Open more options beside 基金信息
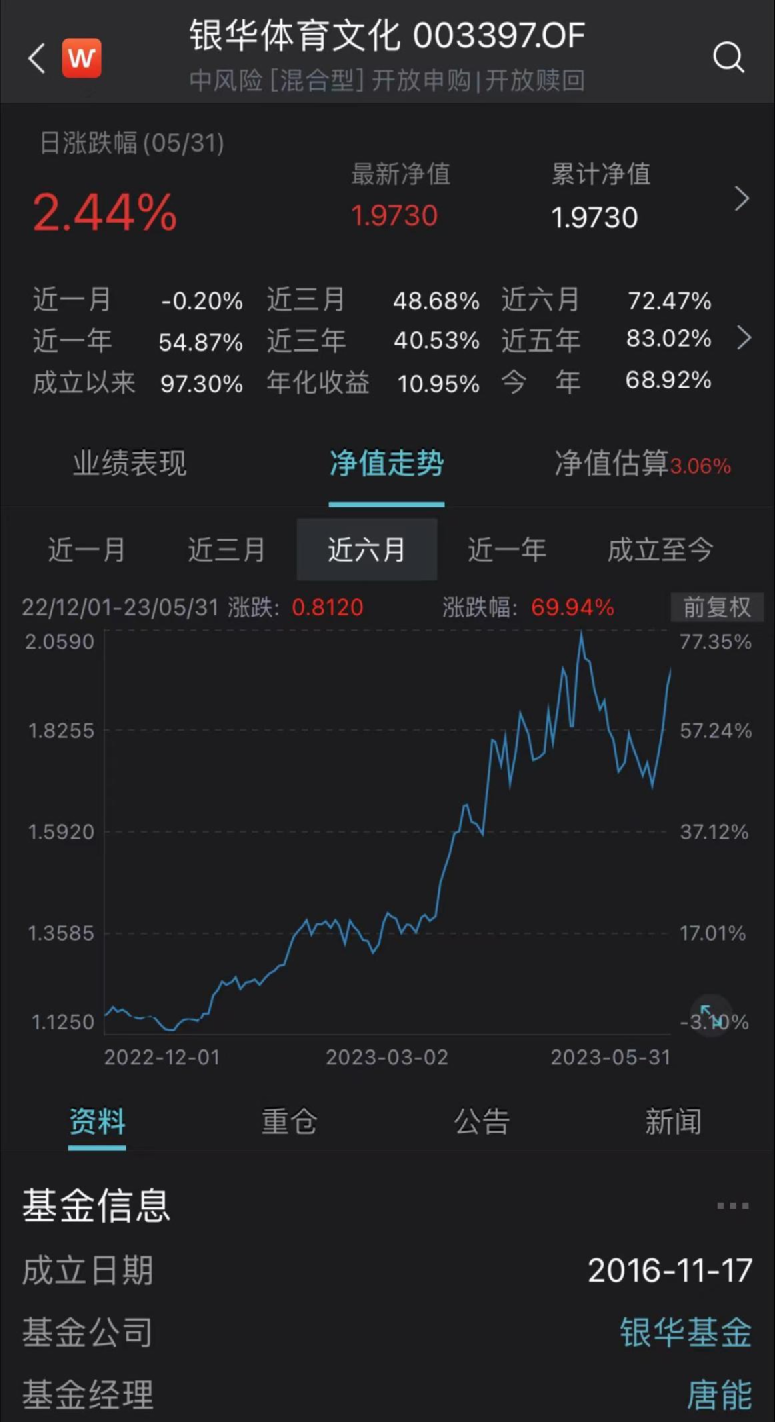Viewport: 775px width, 1422px height. [x=732, y=1206]
